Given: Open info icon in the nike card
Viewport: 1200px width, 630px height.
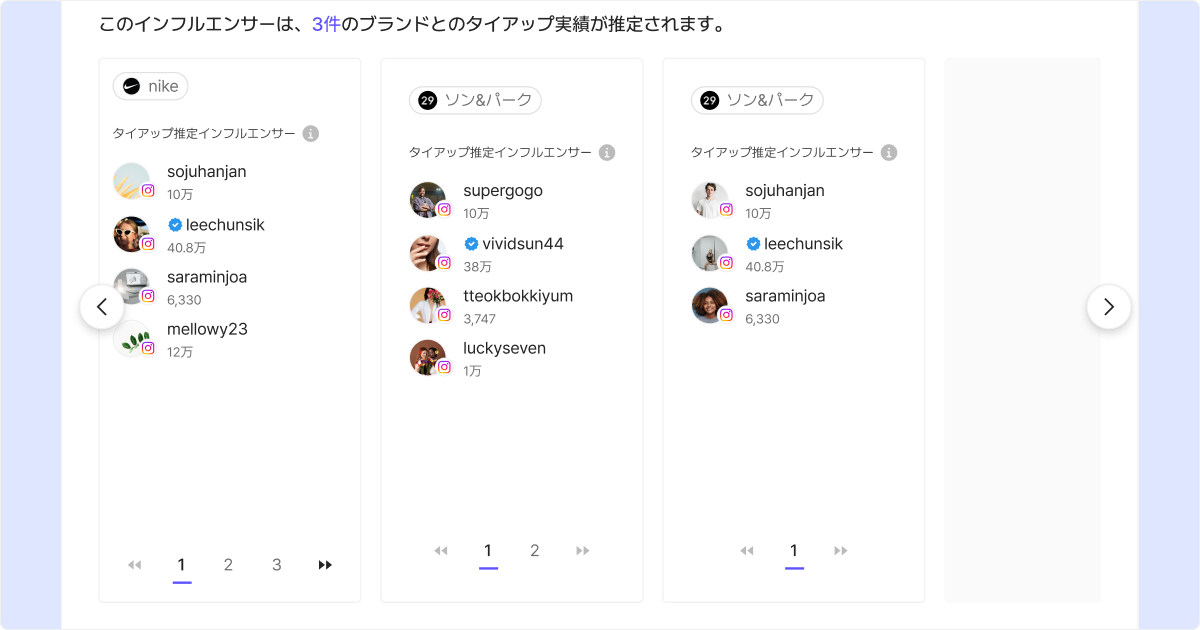Looking at the screenshot, I should coord(310,134).
